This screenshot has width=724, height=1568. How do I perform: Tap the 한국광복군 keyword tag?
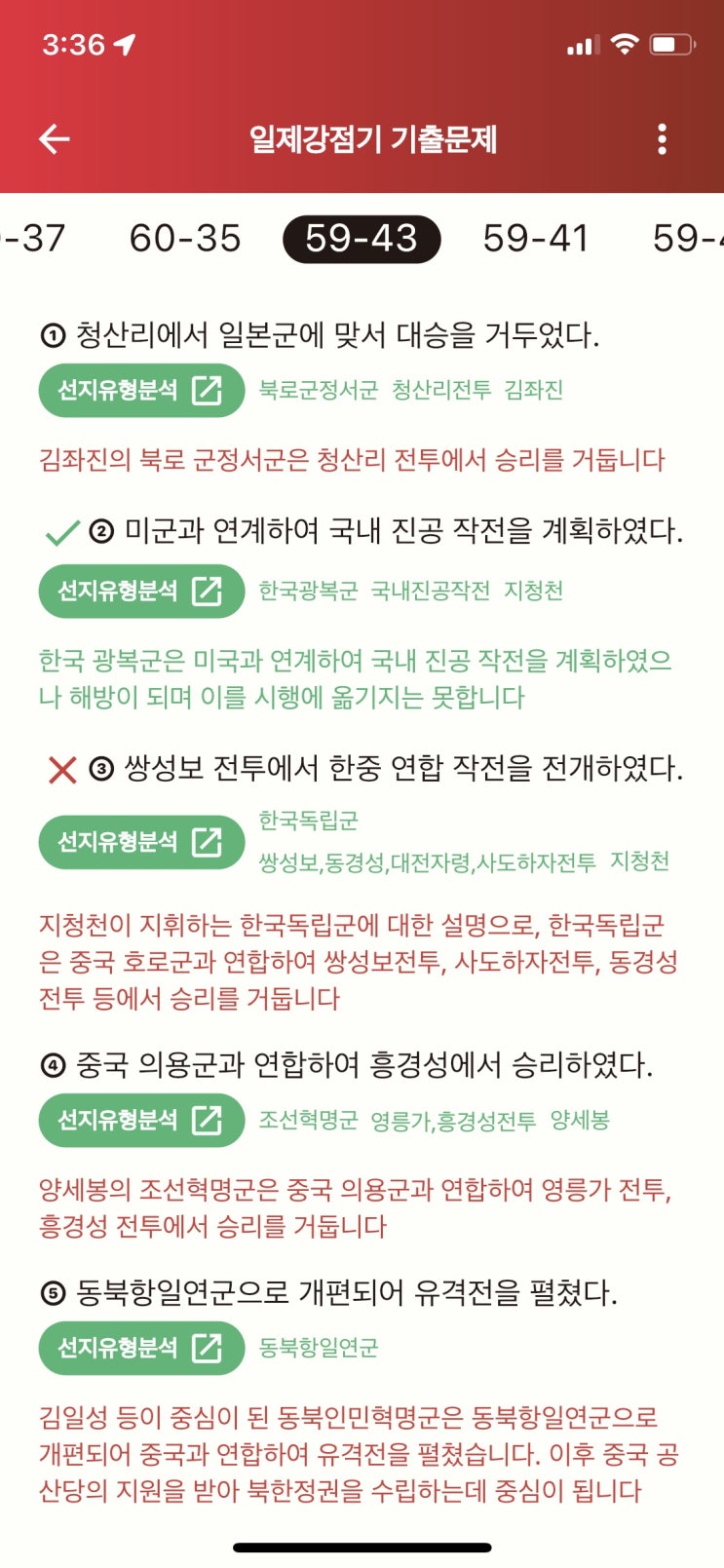tap(308, 591)
